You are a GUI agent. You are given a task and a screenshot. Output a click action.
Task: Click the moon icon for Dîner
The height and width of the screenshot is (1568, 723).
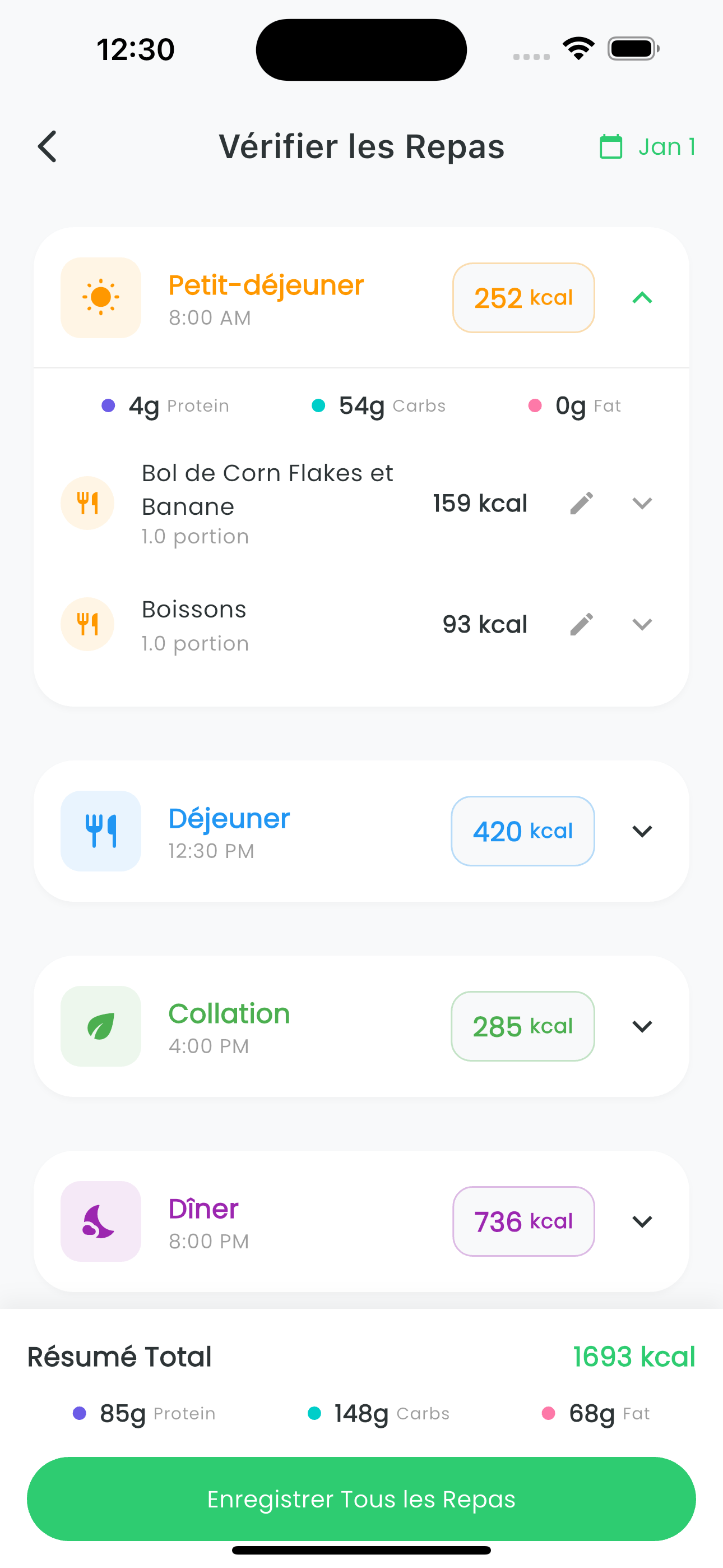[101, 1221]
